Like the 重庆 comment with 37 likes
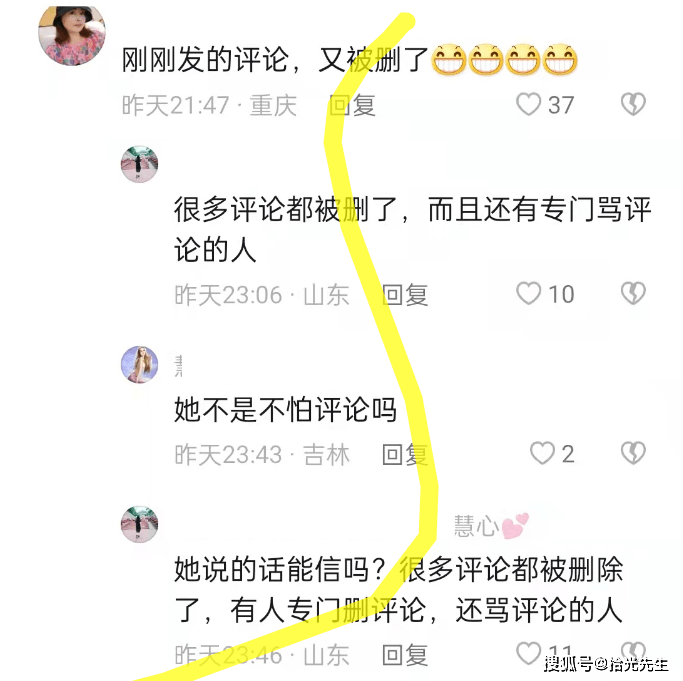 [529, 104]
